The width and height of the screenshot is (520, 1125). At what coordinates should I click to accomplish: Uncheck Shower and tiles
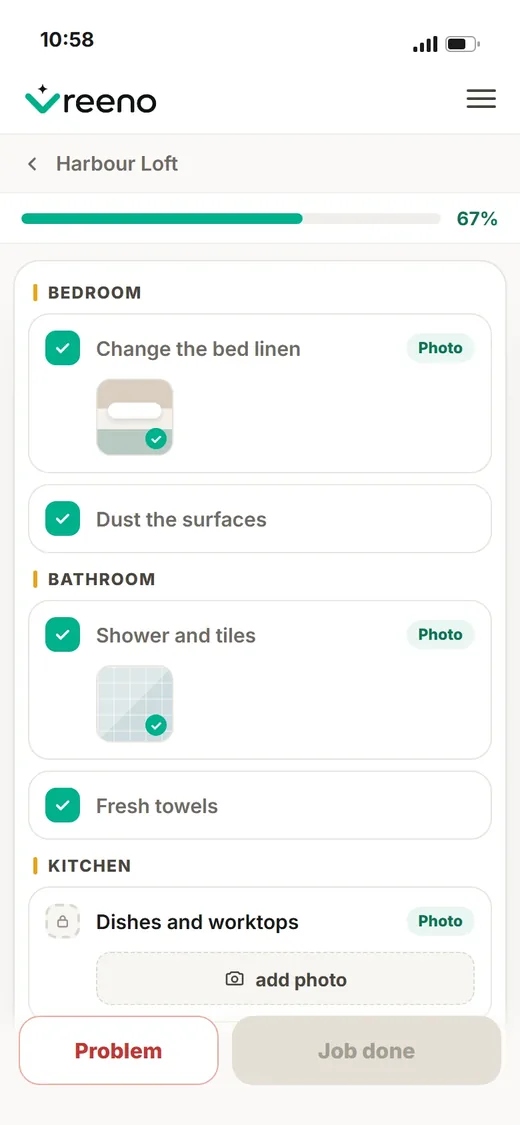[62, 634]
